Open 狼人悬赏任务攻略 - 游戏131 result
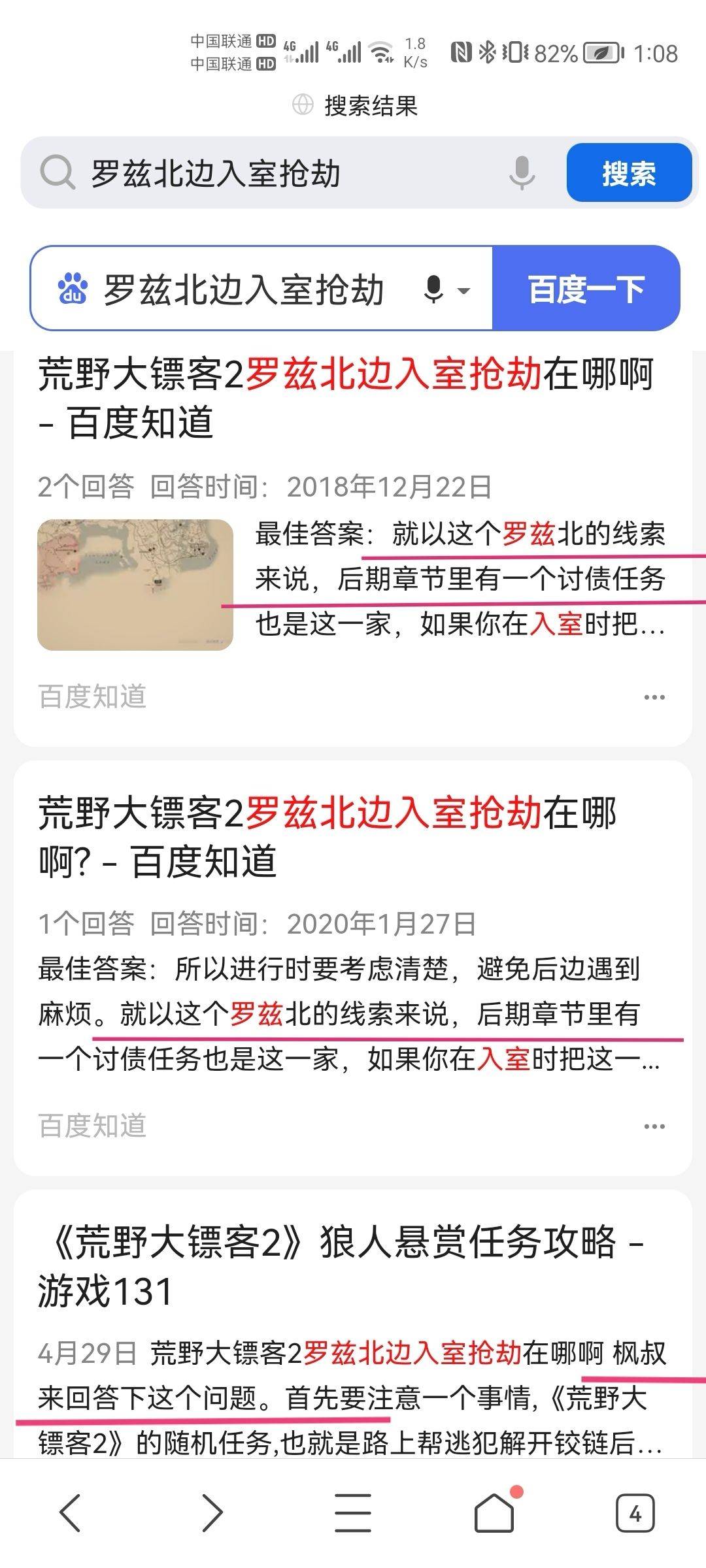 point(340,1266)
